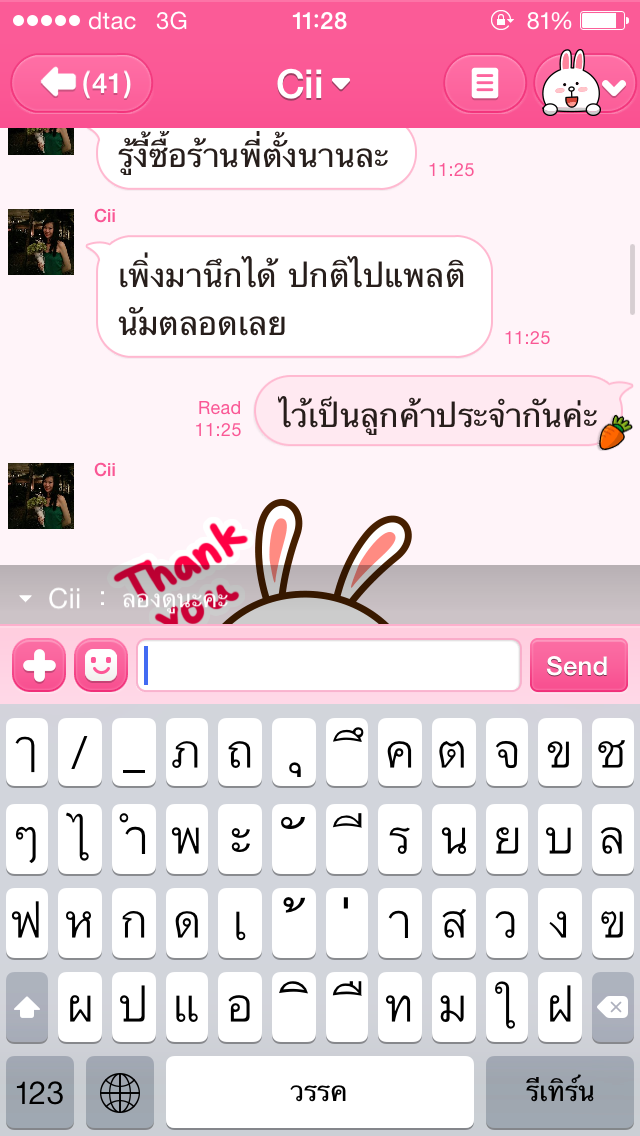Open the Cii chat title dropdown
This screenshot has height=1136, width=640.
(x=314, y=84)
